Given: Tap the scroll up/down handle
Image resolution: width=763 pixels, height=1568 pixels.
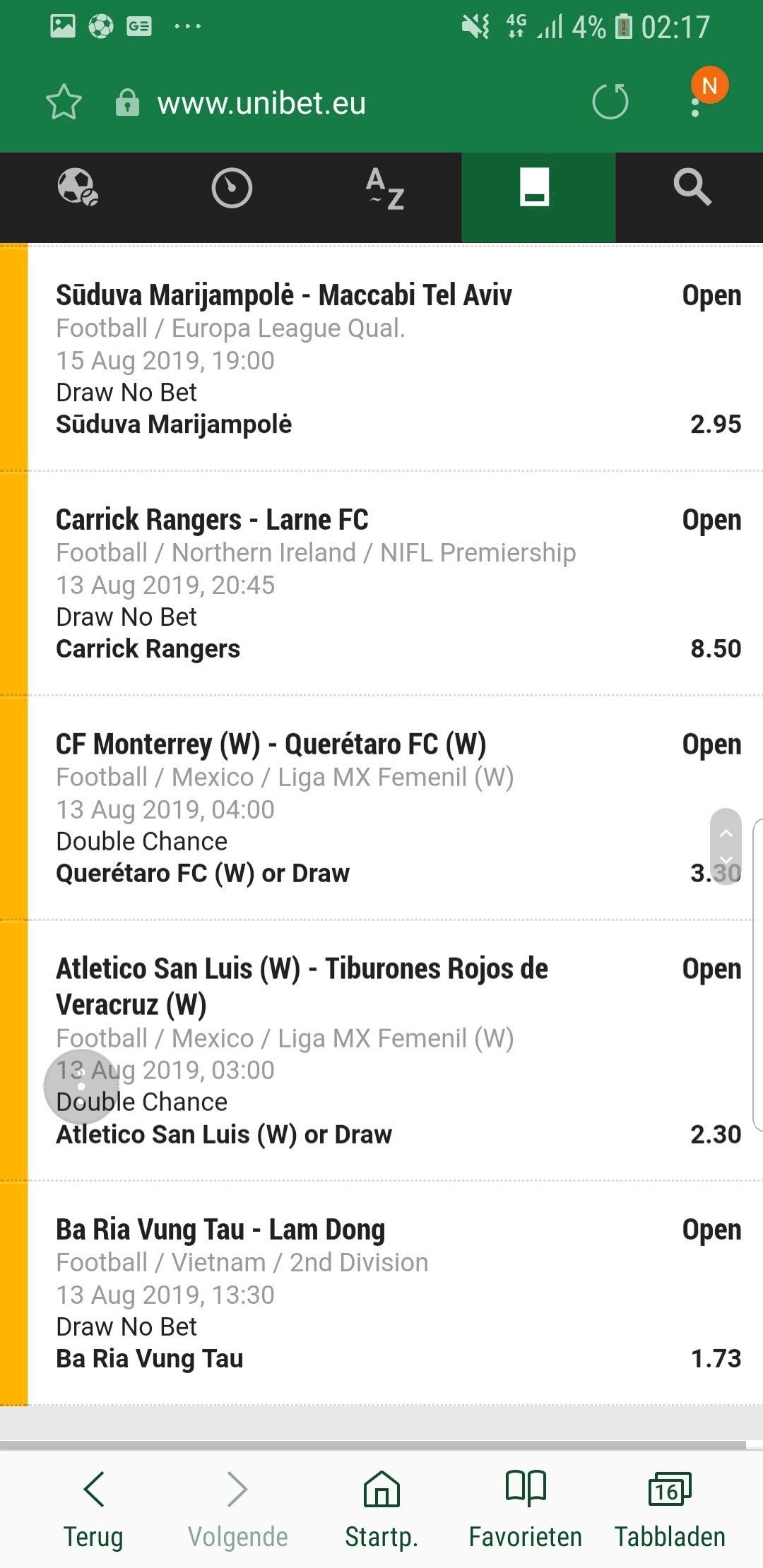Looking at the screenshot, I should (x=726, y=845).
